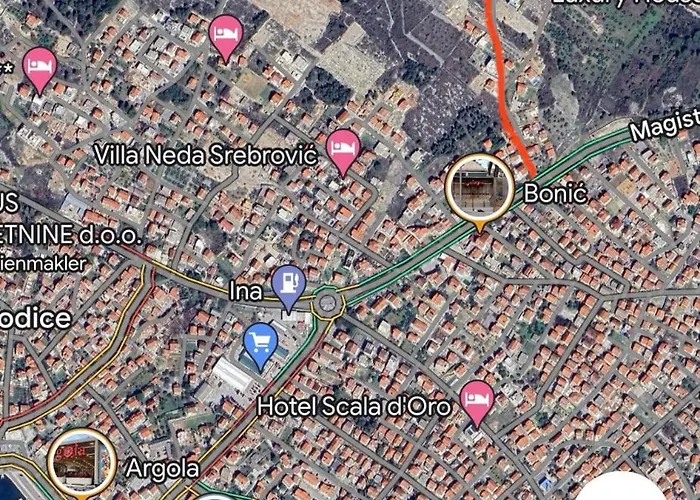Open the Argola photo marker

pyautogui.click(x=82, y=462)
